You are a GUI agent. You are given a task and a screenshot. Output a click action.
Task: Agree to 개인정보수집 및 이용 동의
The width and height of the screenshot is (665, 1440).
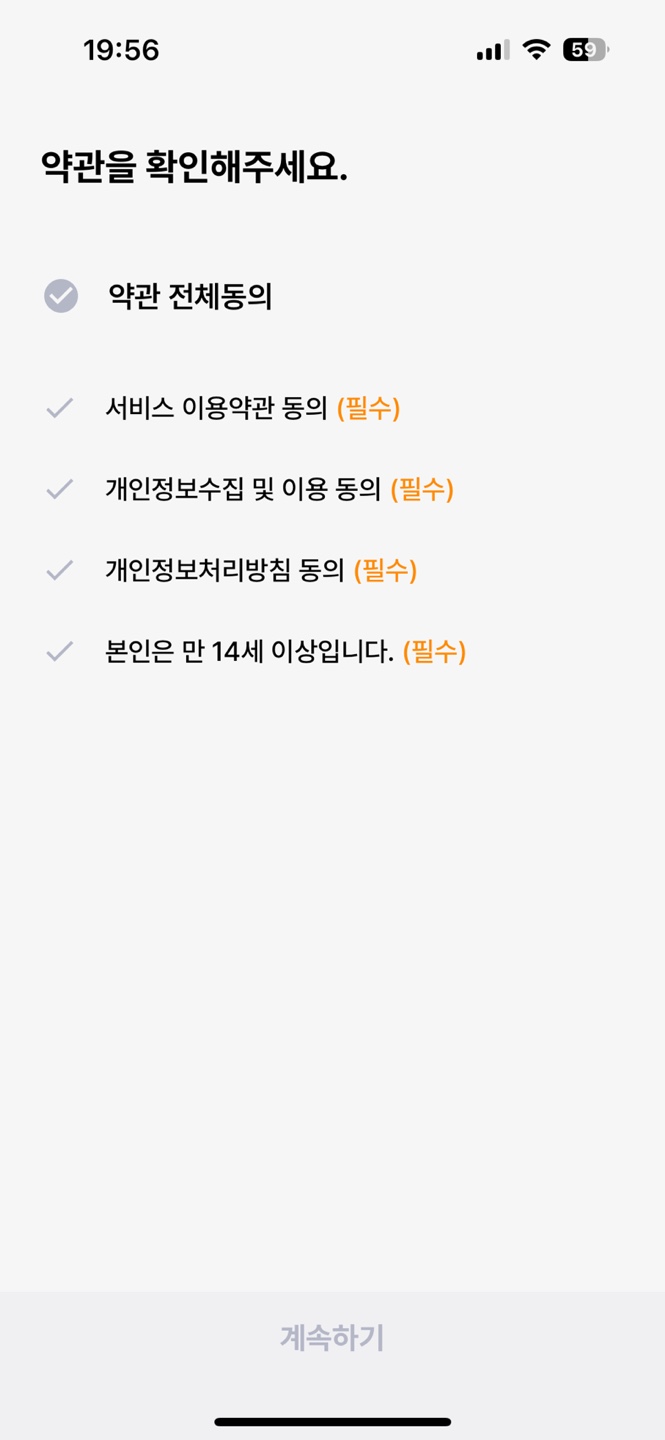[x=60, y=489]
